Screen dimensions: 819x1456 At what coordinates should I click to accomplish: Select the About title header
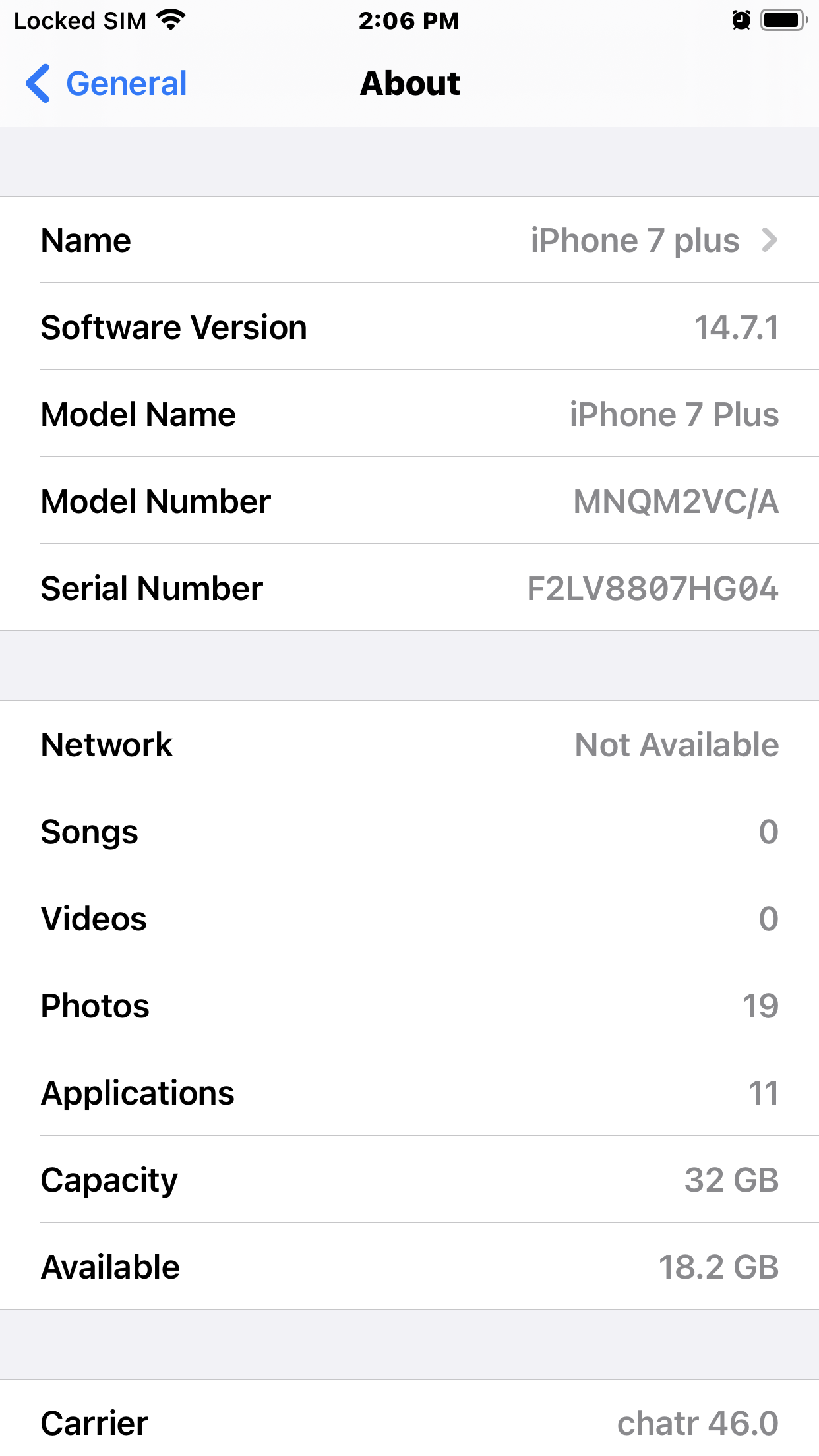pos(409,84)
